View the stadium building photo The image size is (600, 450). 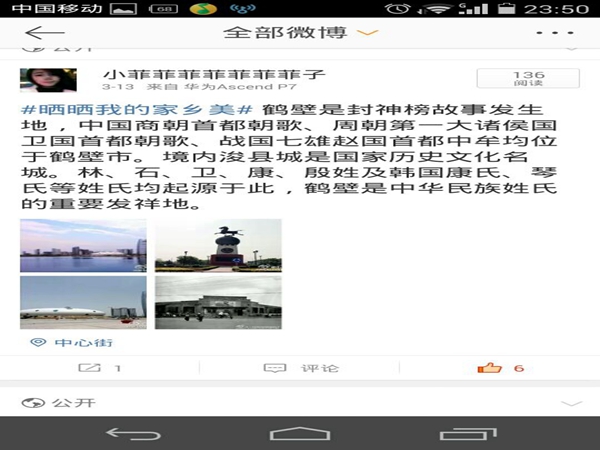click(83, 302)
